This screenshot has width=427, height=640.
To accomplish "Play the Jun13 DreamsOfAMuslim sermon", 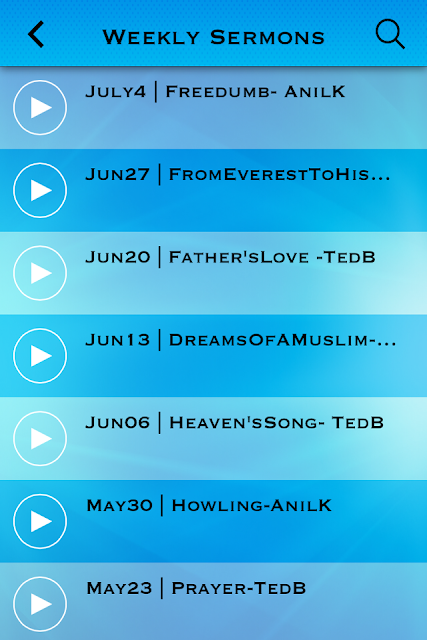I will click(40, 356).
